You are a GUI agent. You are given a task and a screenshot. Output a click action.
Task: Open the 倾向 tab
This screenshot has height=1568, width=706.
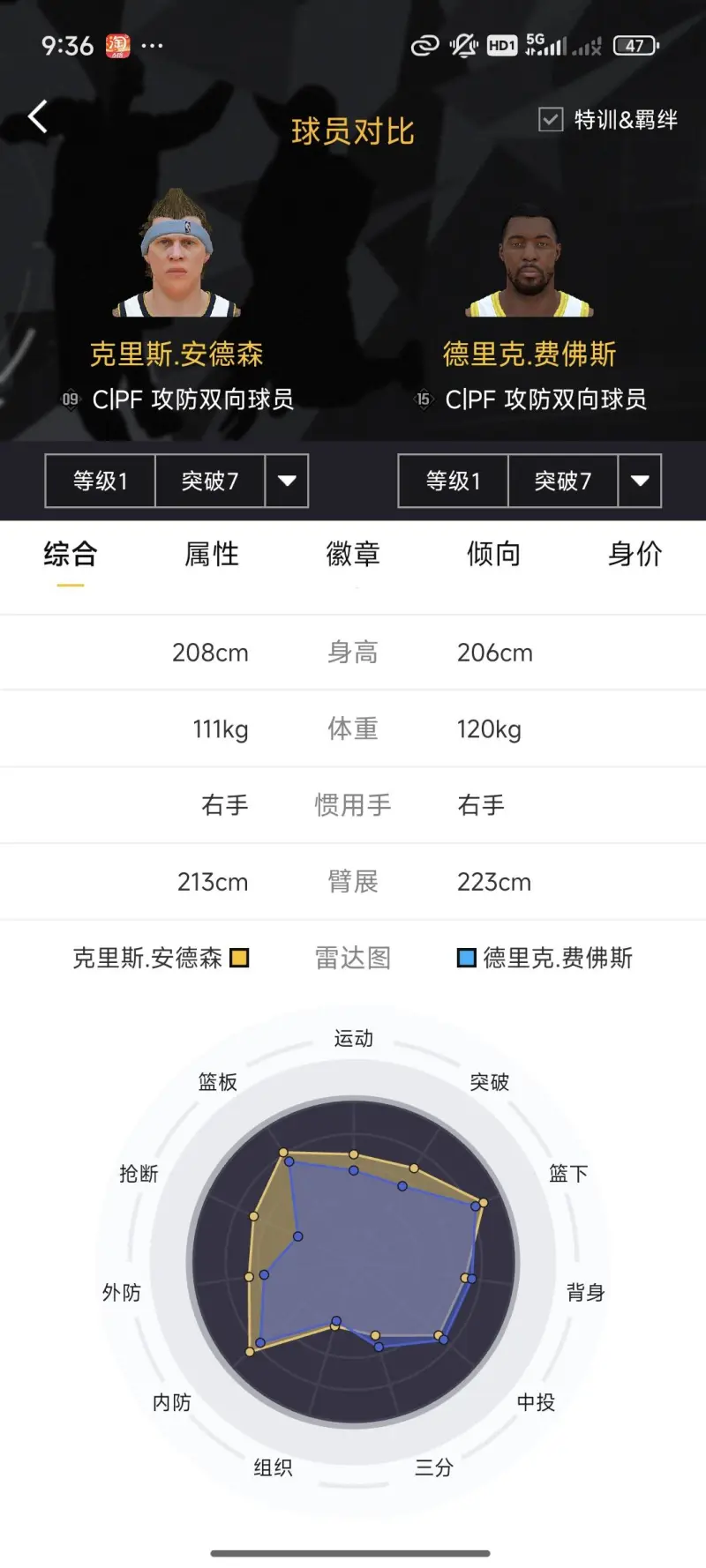(493, 554)
